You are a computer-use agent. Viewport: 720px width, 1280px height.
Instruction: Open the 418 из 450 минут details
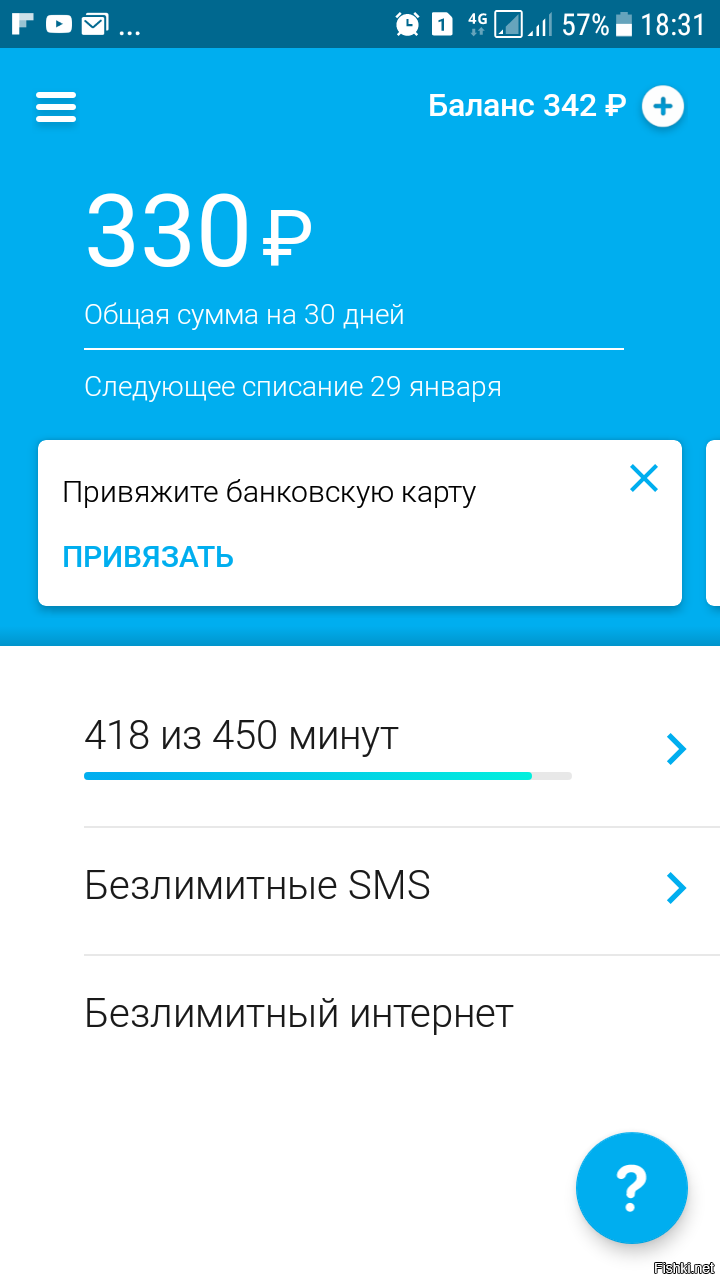[380, 748]
